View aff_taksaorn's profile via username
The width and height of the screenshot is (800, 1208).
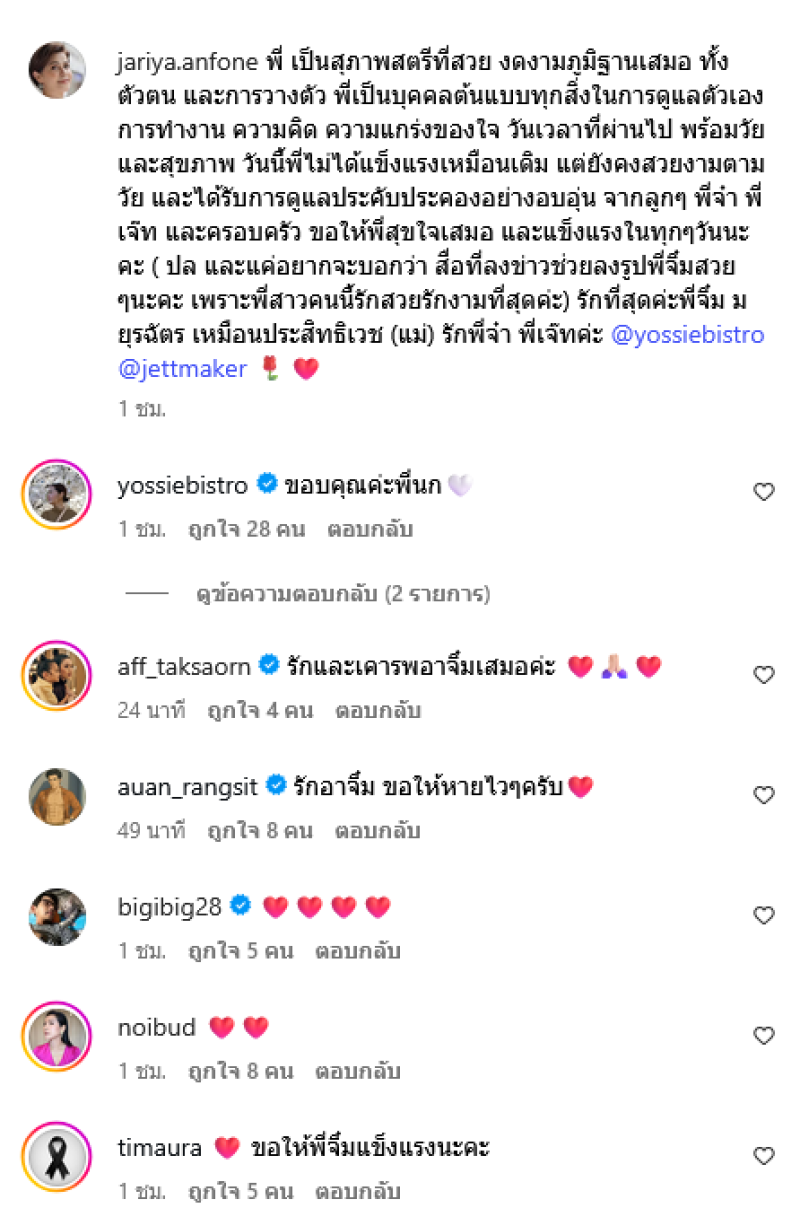coord(184,667)
